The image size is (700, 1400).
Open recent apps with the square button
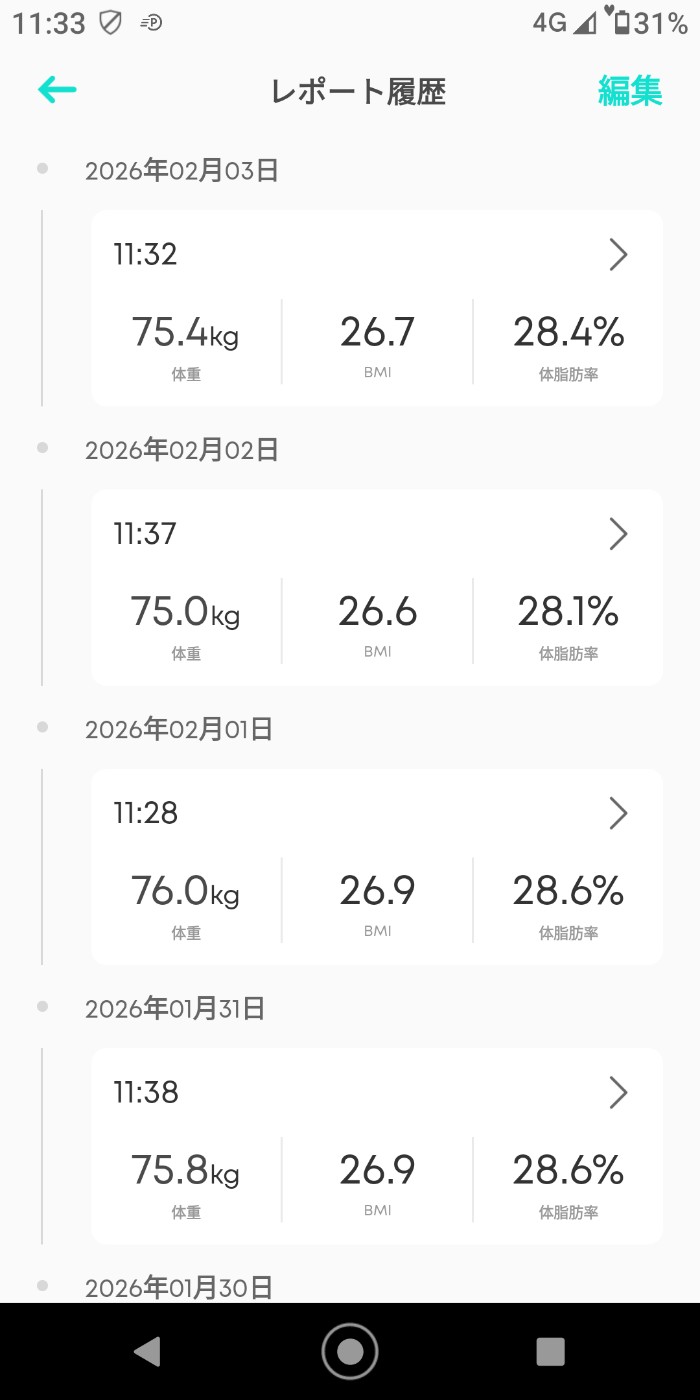coord(550,1351)
